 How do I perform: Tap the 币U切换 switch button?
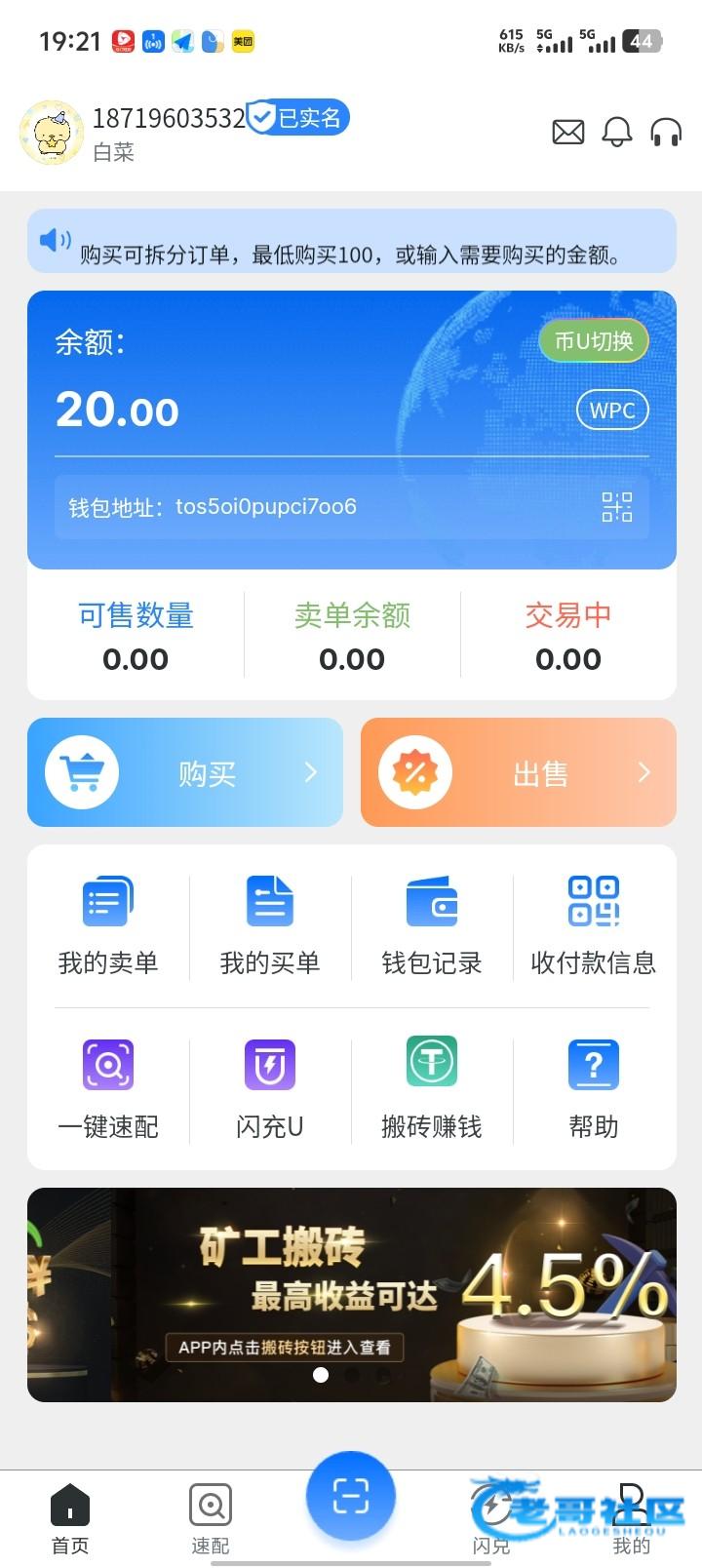coord(594,340)
